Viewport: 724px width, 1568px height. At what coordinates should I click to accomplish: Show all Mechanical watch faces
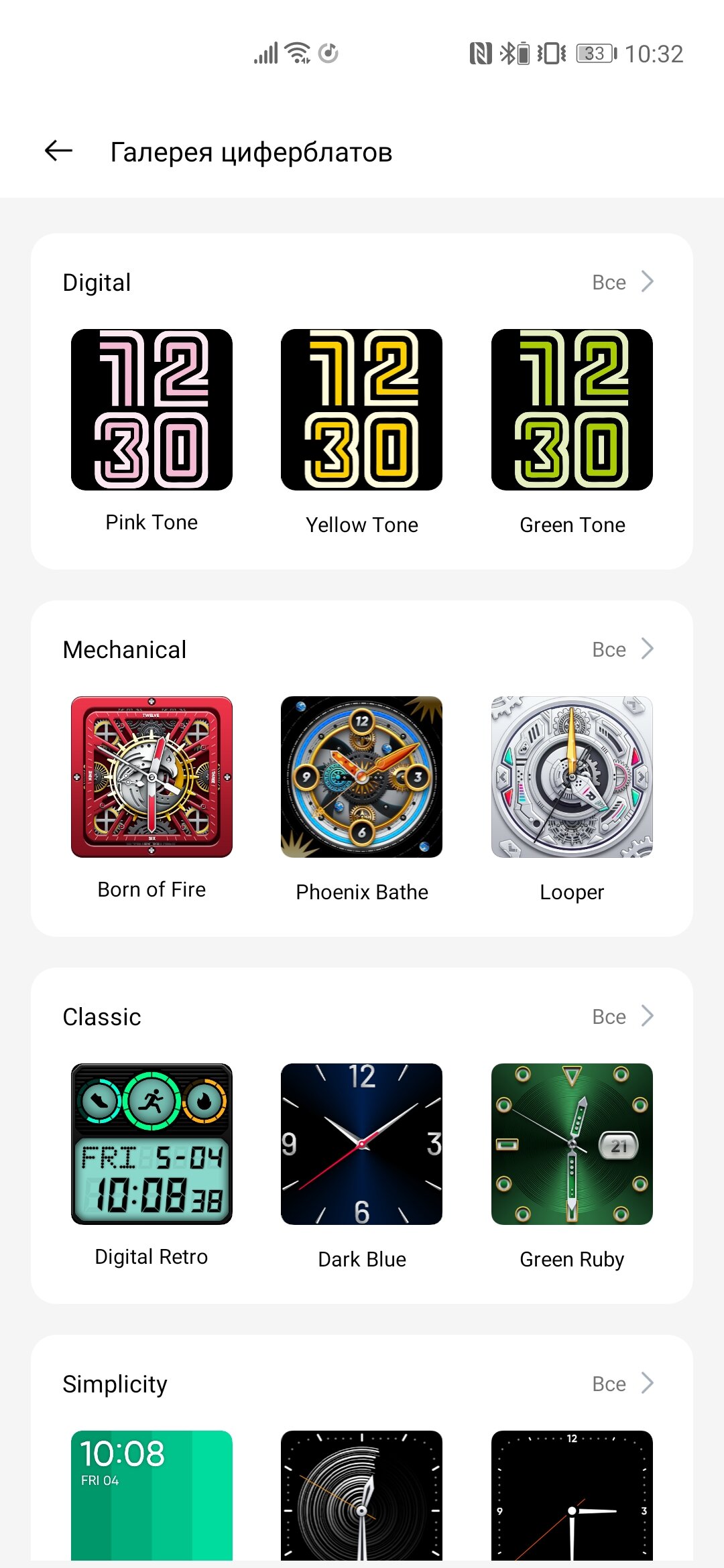[x=623, y=649]
